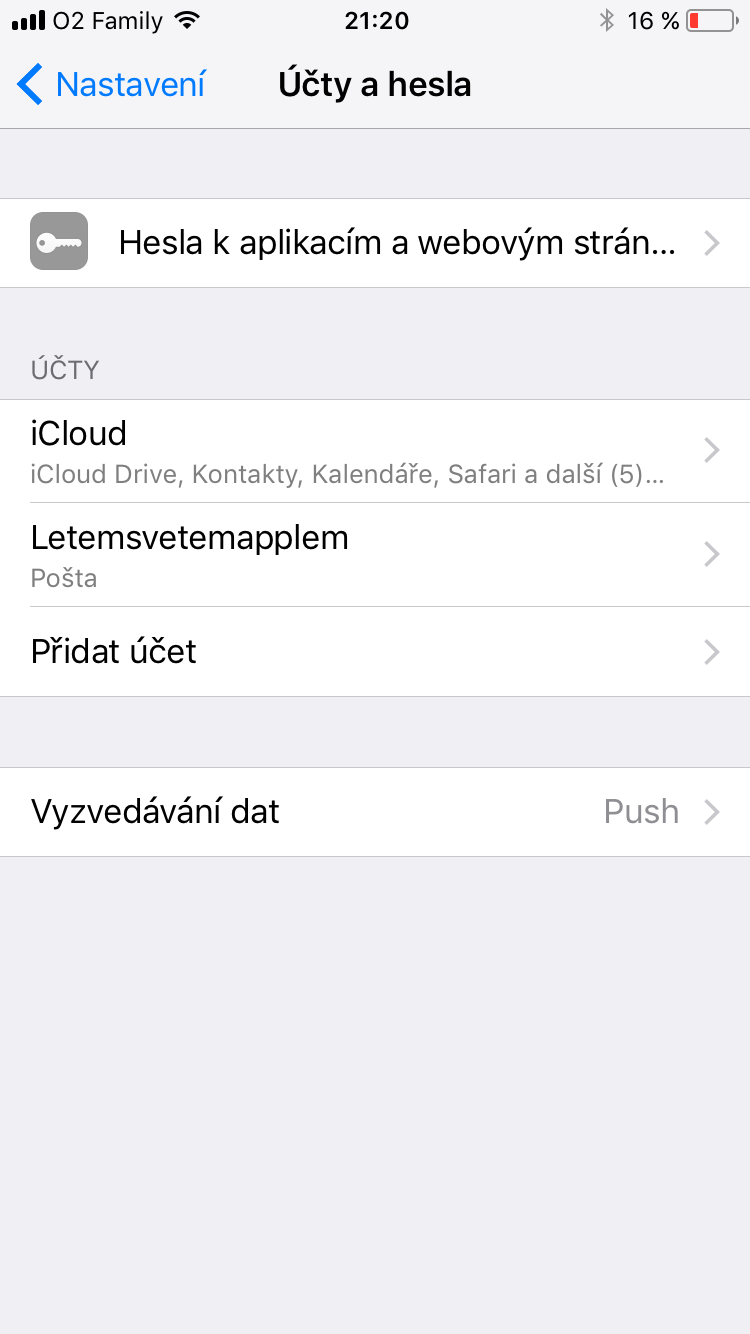The width and height of the screenshot is (750, 1334).
Task: Go back to Nastavení
Action: click(112, 85)
